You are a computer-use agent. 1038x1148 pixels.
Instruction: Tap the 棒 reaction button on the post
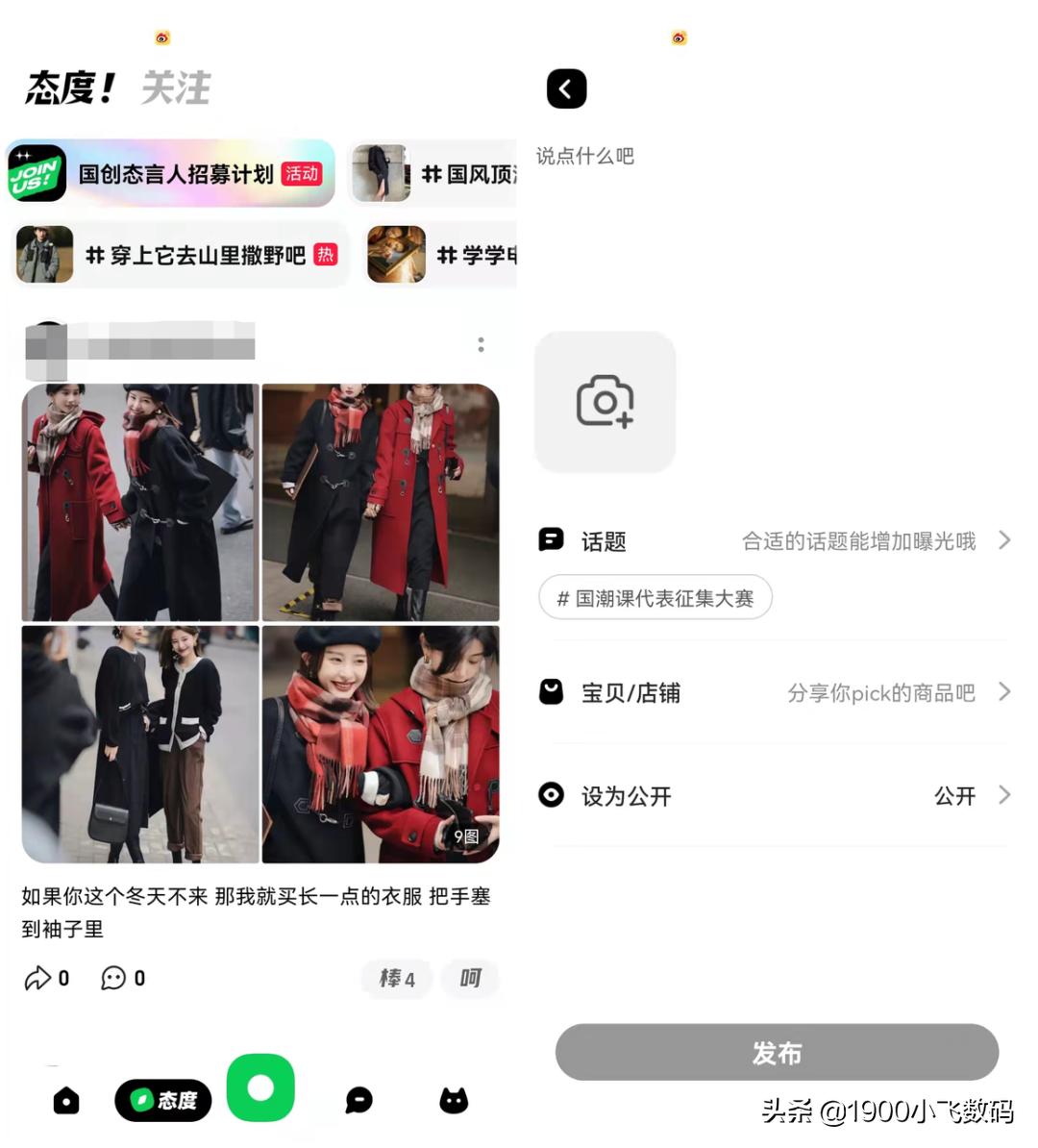(x=396, y=979)
